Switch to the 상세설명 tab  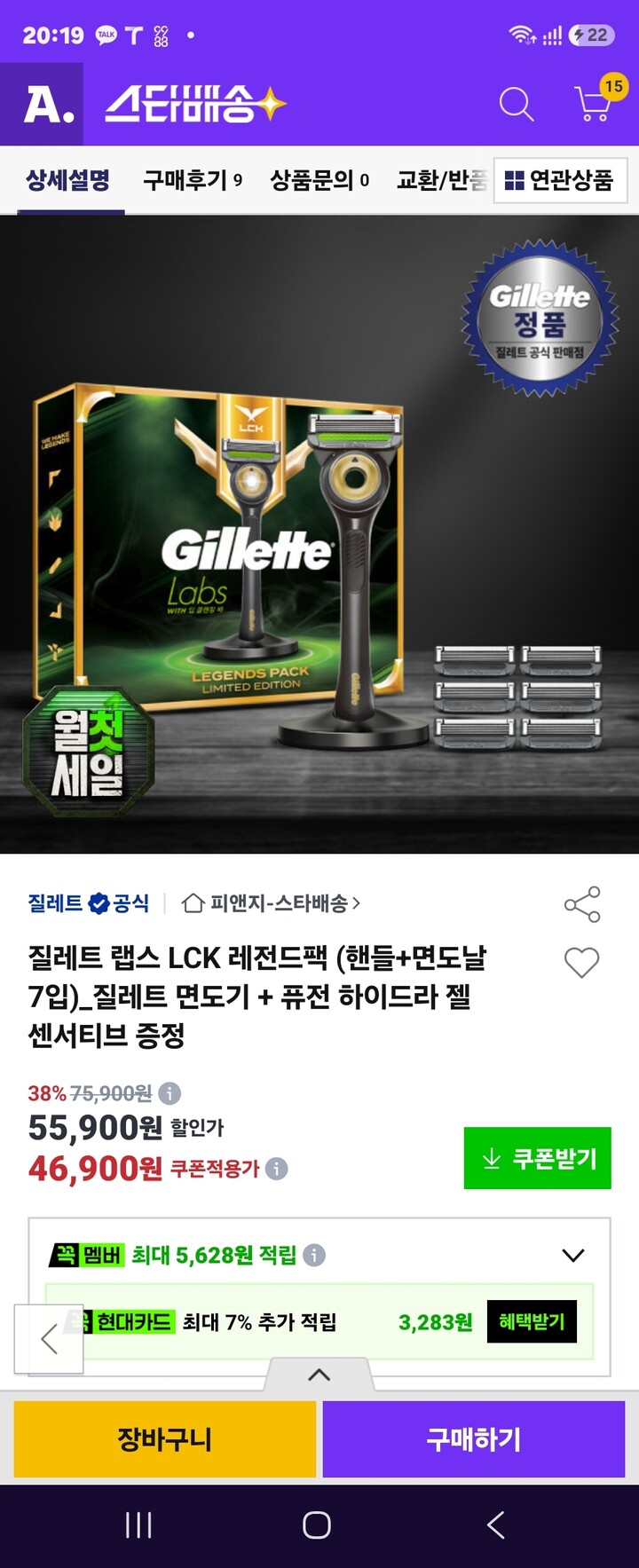coord(68,180)
